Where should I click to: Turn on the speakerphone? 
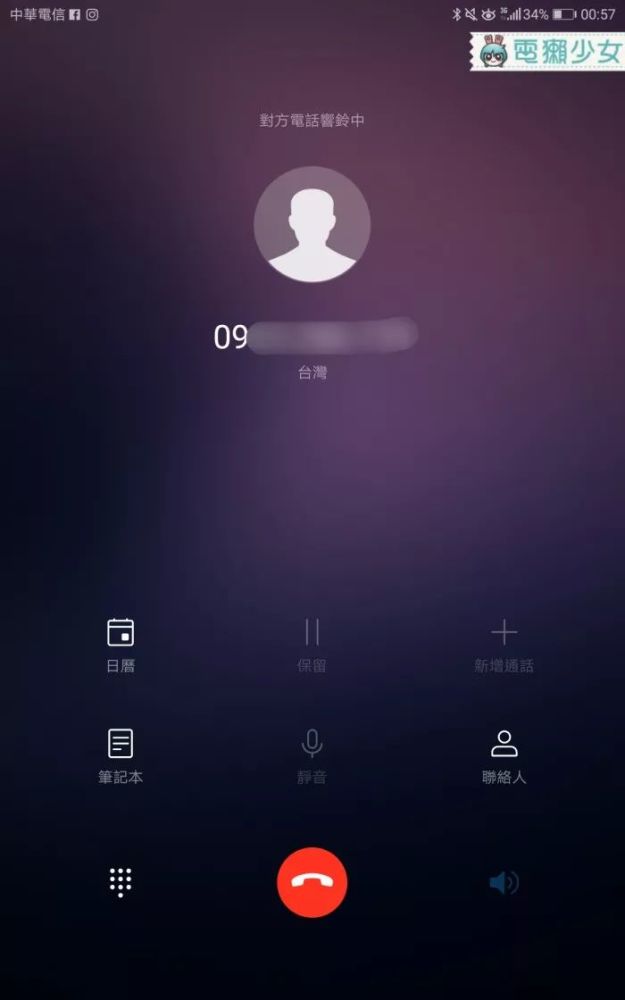tap(504, 882)
